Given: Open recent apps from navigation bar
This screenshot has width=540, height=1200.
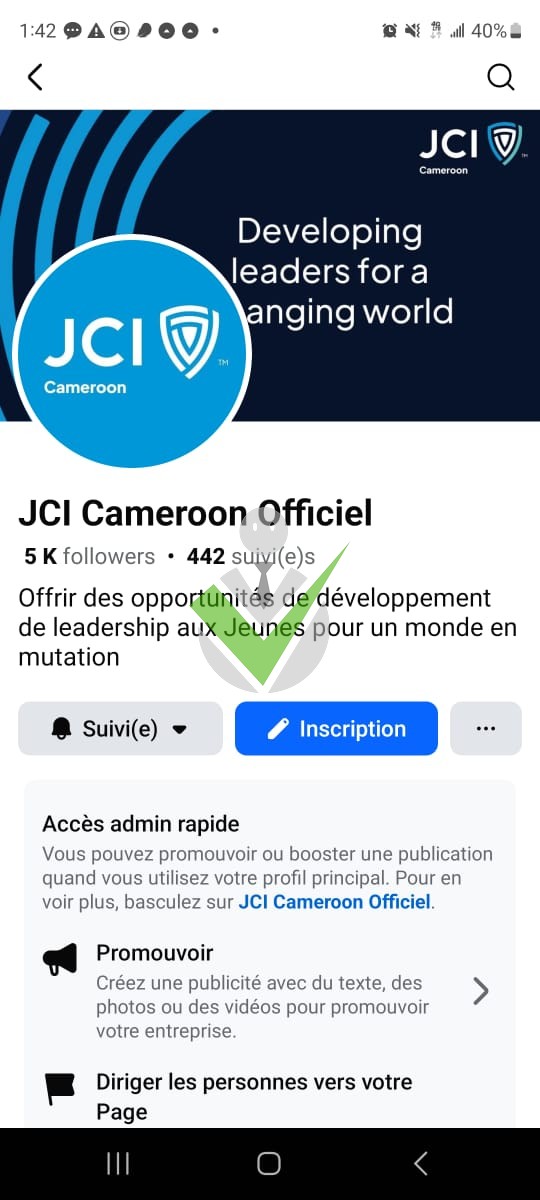Looking at the screenshot, I should point(118,1163).
